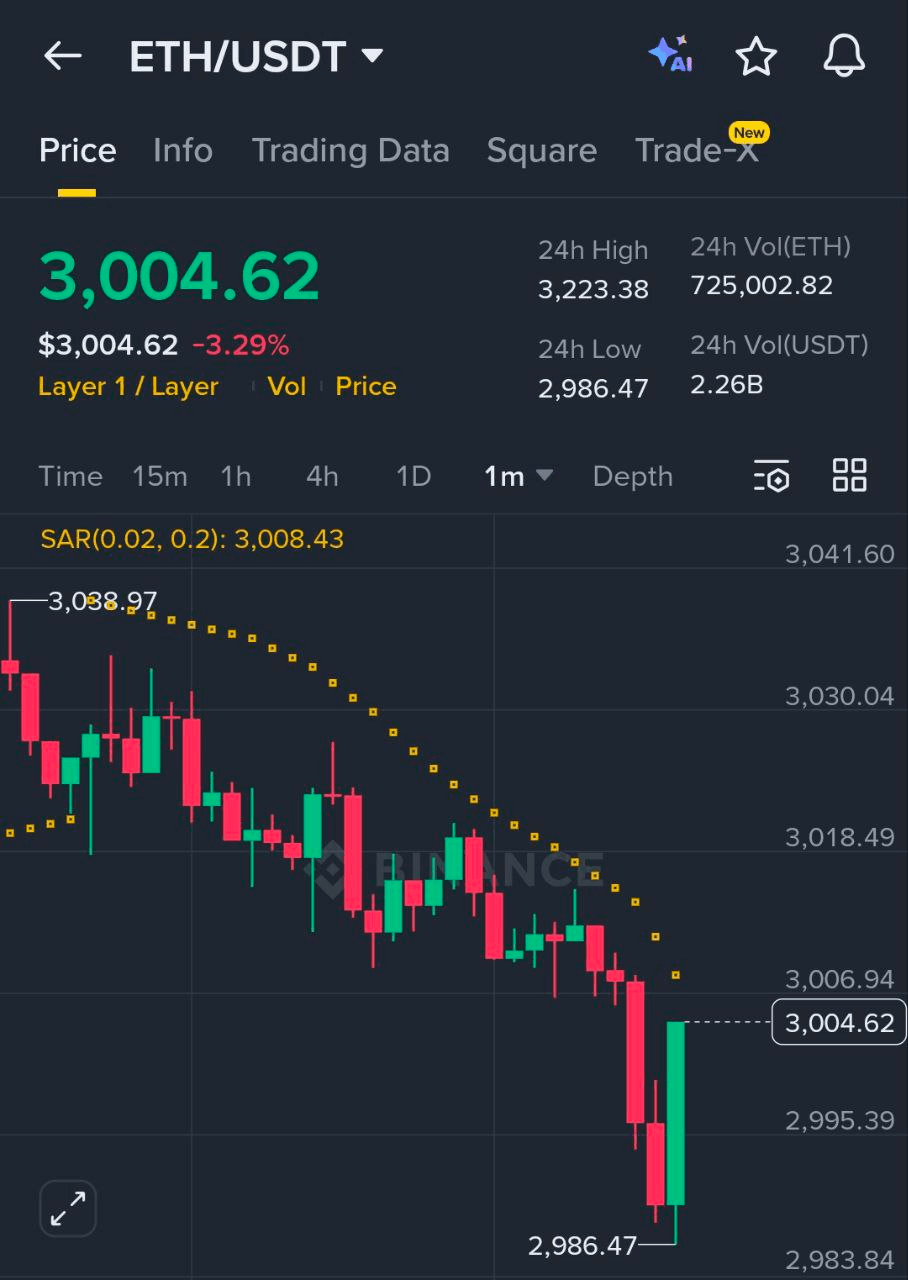Open the Trade-X tab
The height and width of the screenshot is (1280, 908).
(x=697, y=151)
